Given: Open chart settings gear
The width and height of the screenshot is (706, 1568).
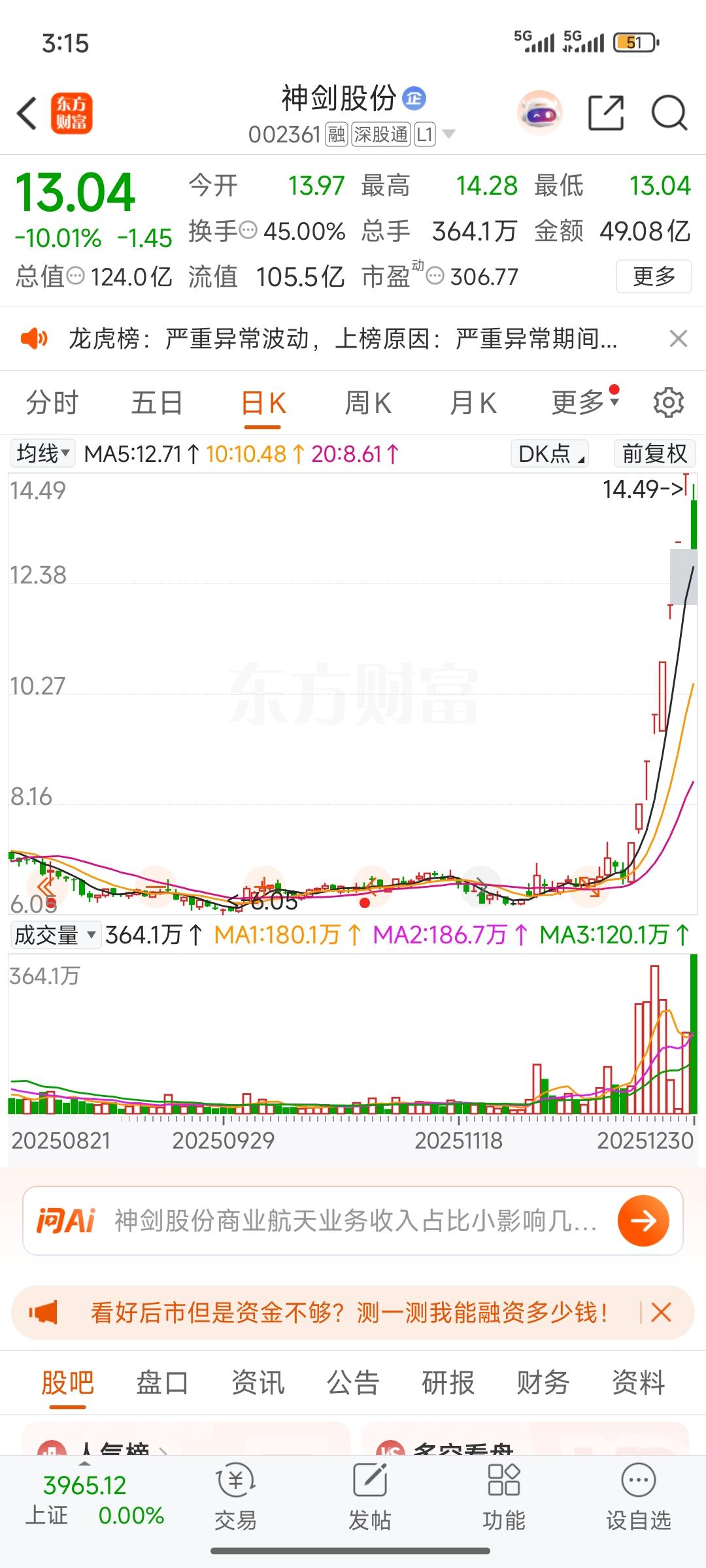Looking at the screenshot, I should click(668, 402).
